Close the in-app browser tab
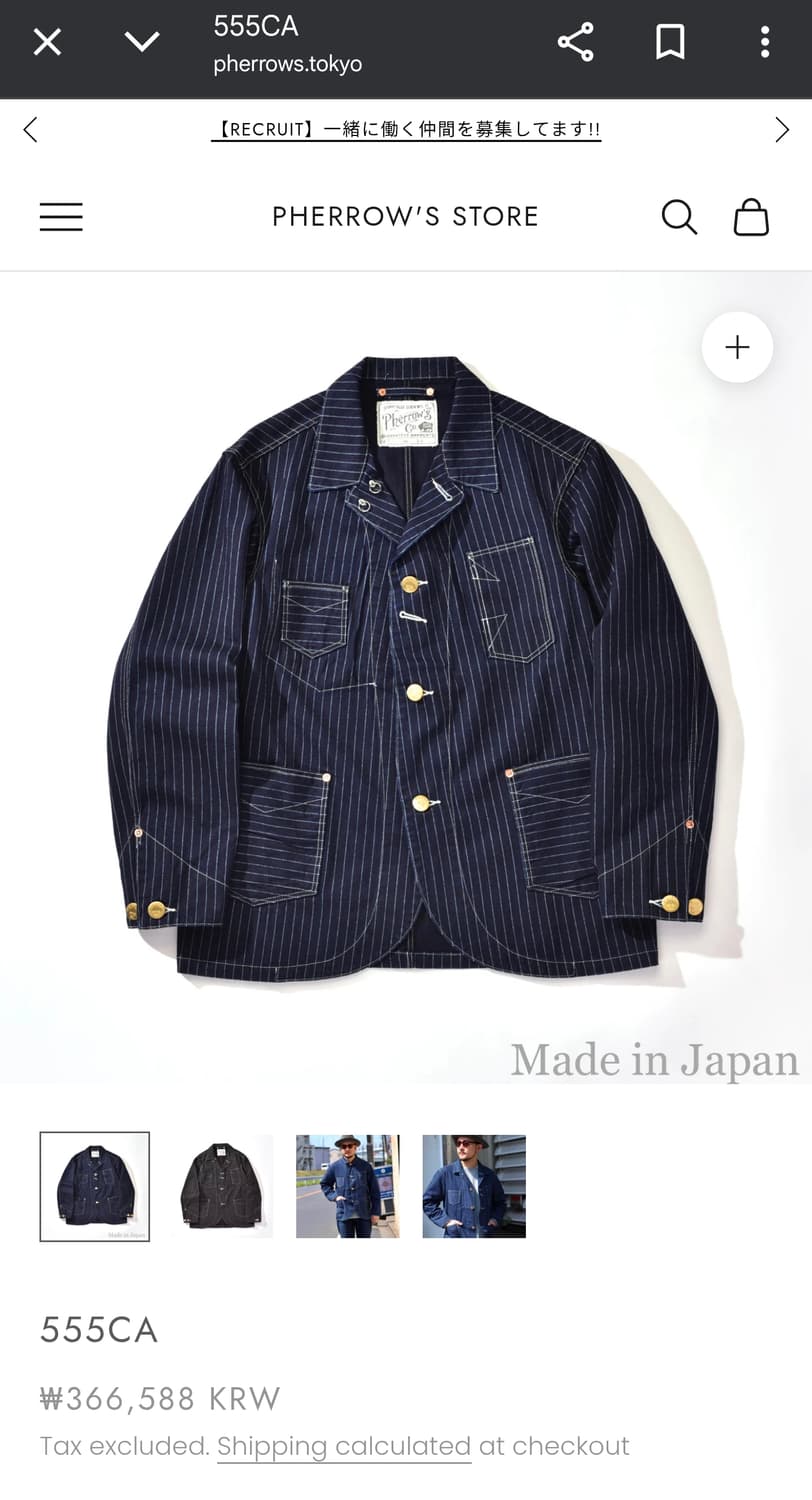Viewport: 812px width, 1500px height. 47,42
